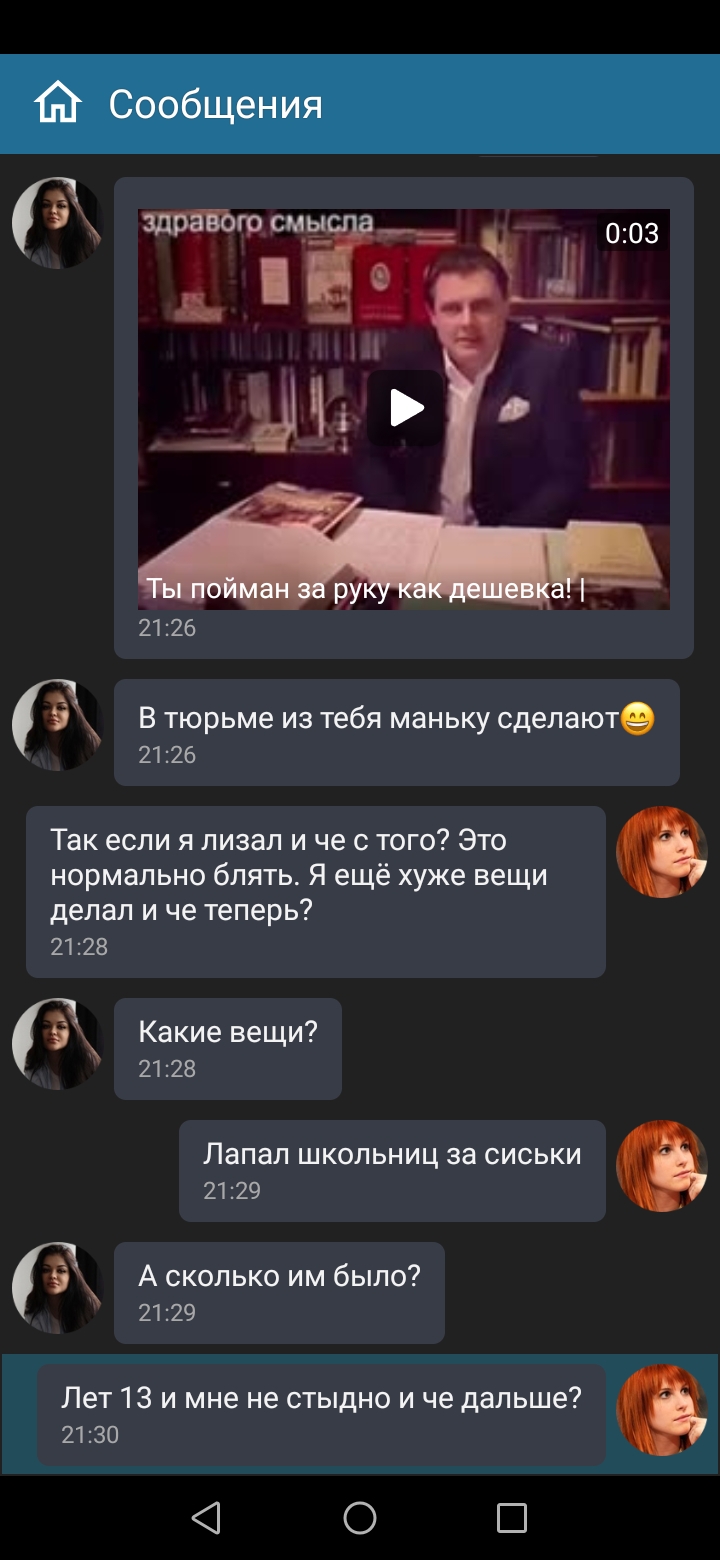Open the home icon in the header
This screenshot has height=1560, width=720.
[x=57, y=103]
